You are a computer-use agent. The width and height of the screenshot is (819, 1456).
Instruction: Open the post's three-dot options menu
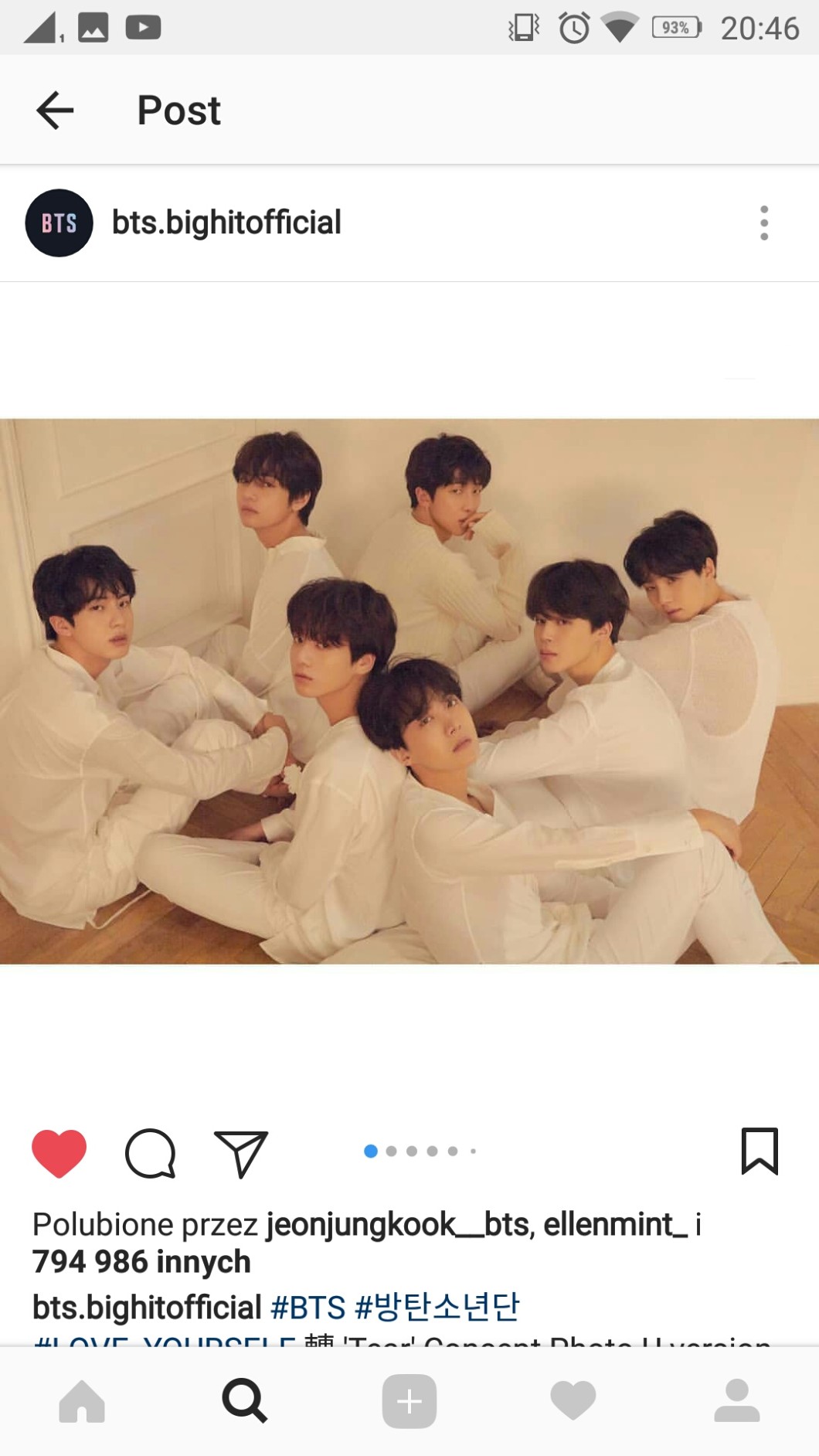pos(763,223)
